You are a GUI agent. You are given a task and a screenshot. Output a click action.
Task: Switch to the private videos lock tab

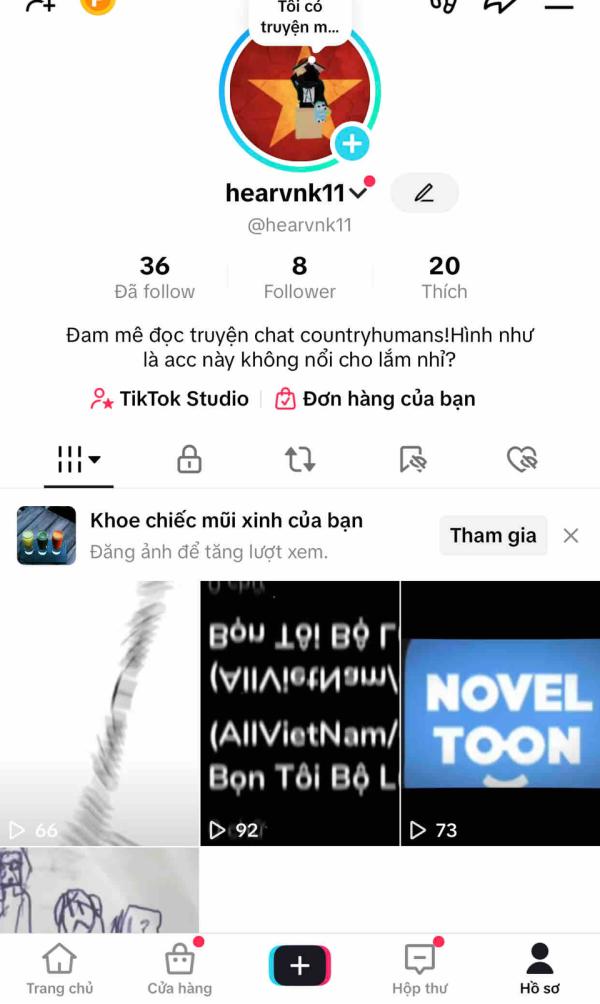(x=189, y=459)
